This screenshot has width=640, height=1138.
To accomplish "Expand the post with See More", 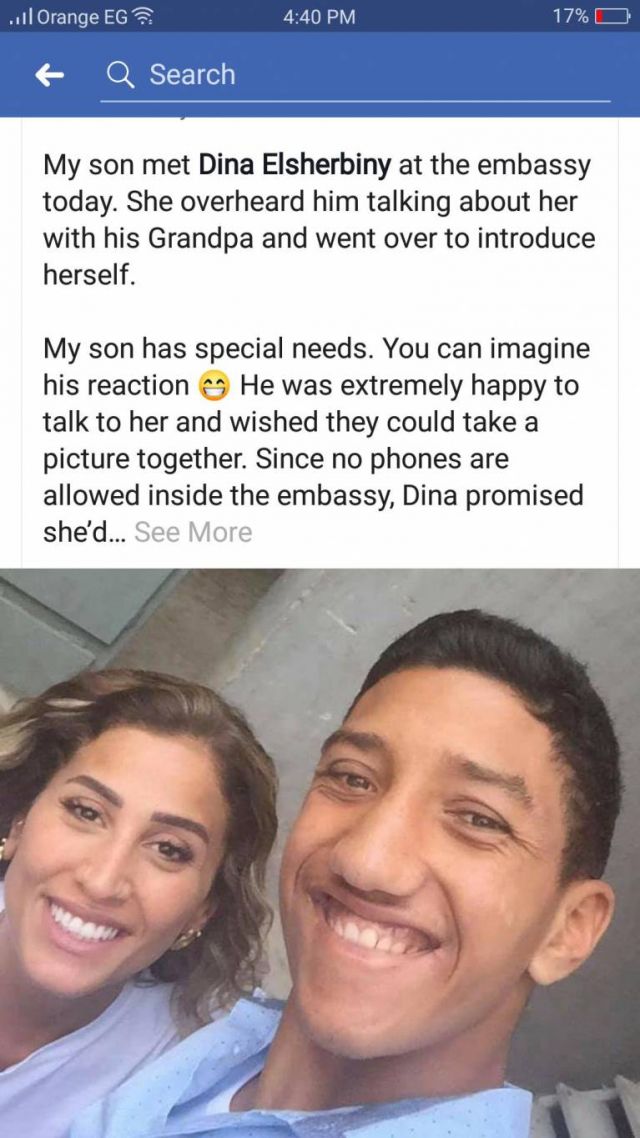I will [x=193, y=532].
